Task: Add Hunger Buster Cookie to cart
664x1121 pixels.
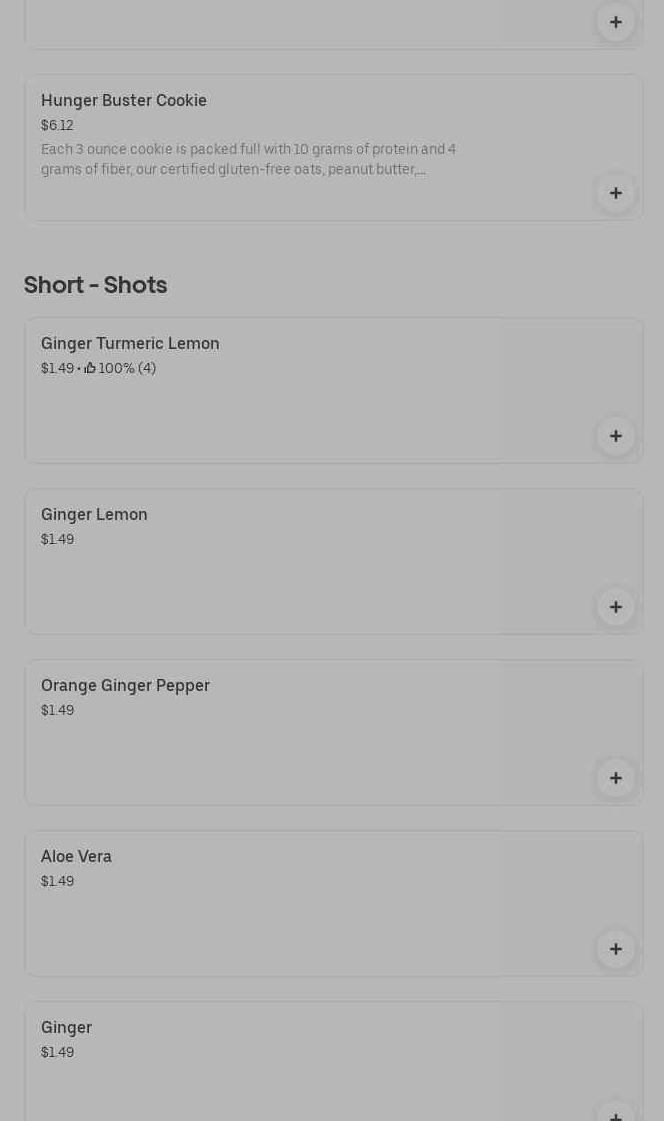Action: 615,193
